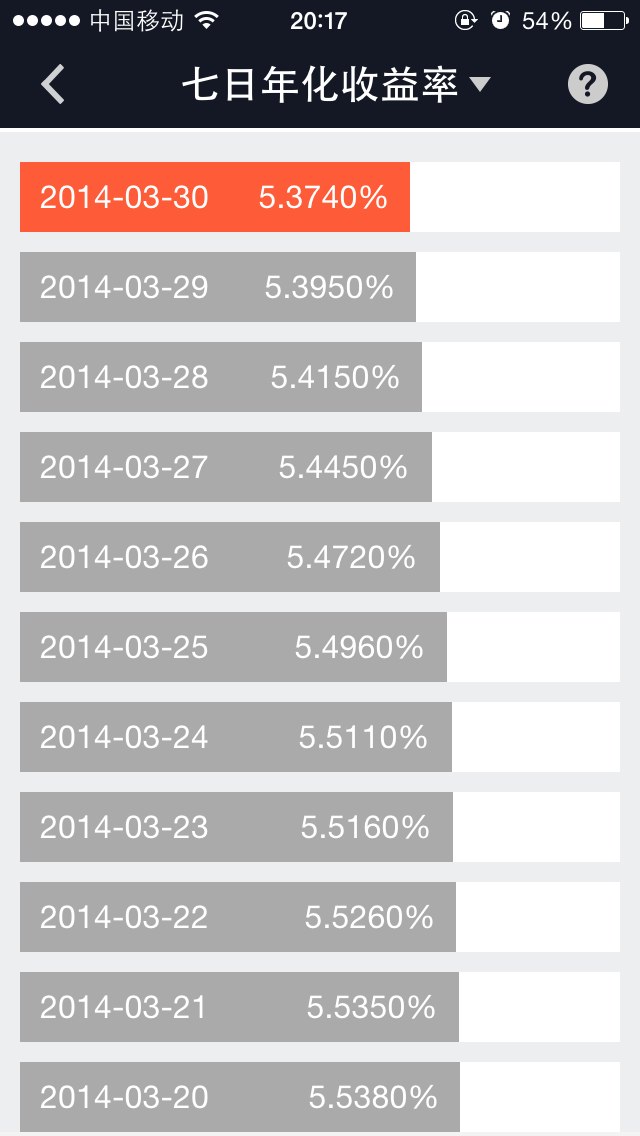Viewport: 640px width, 1136px height.
Task: Go back using the top-left arrow
Action: click(53, 84)
